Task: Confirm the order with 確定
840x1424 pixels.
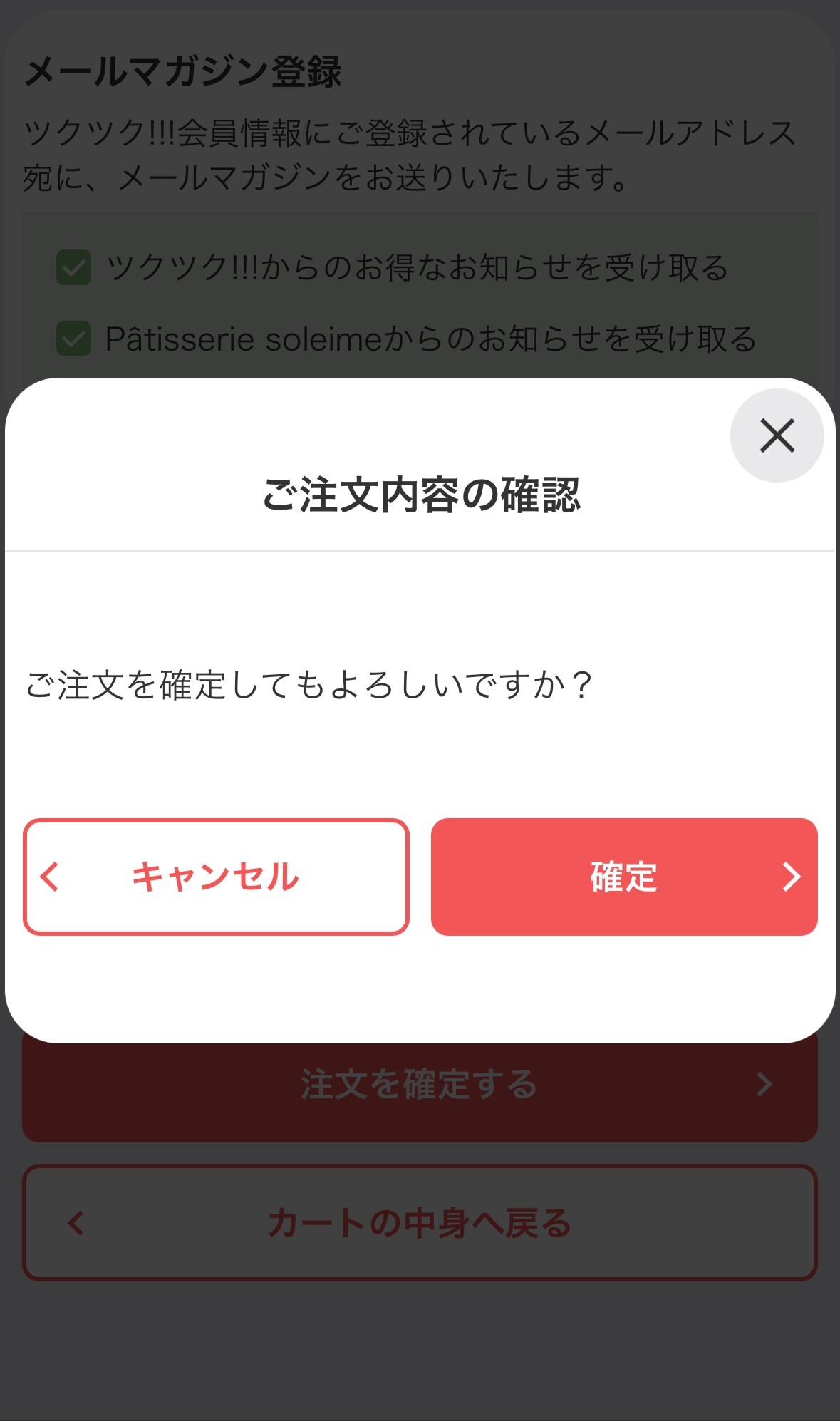Action: coord(623,877)
